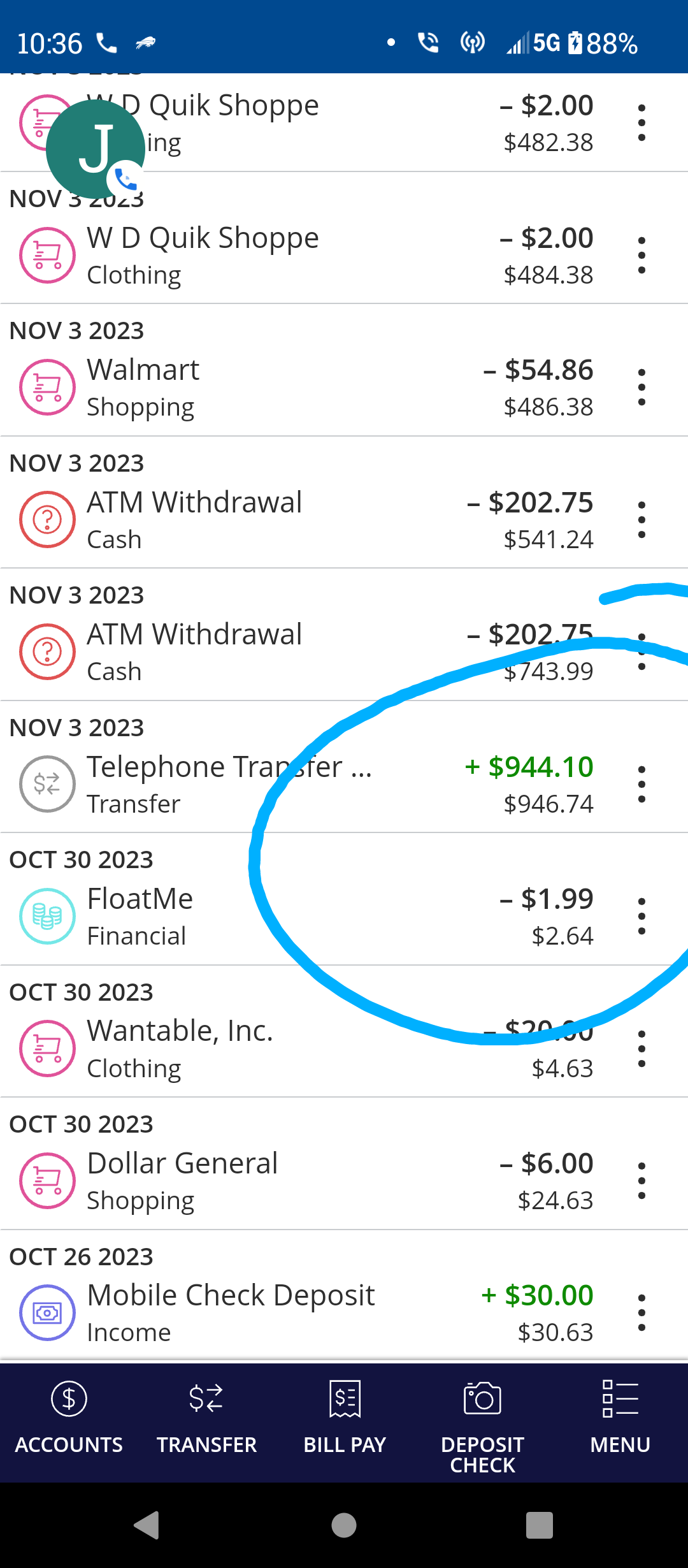Switch to the Transfer tab
Viewport: 688px width, 1568px height.
coord(206,1423)
